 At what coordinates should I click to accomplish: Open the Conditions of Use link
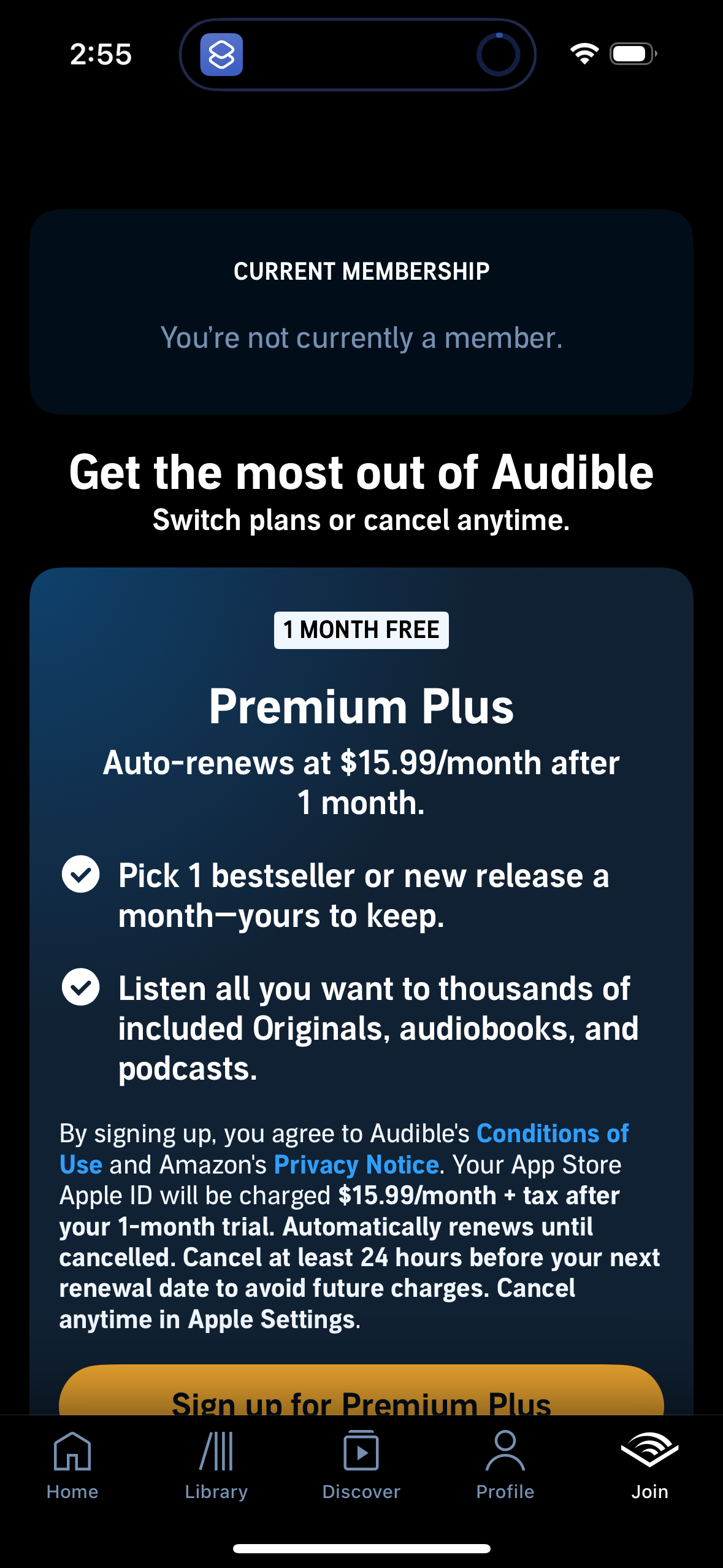click(552, 1133)
